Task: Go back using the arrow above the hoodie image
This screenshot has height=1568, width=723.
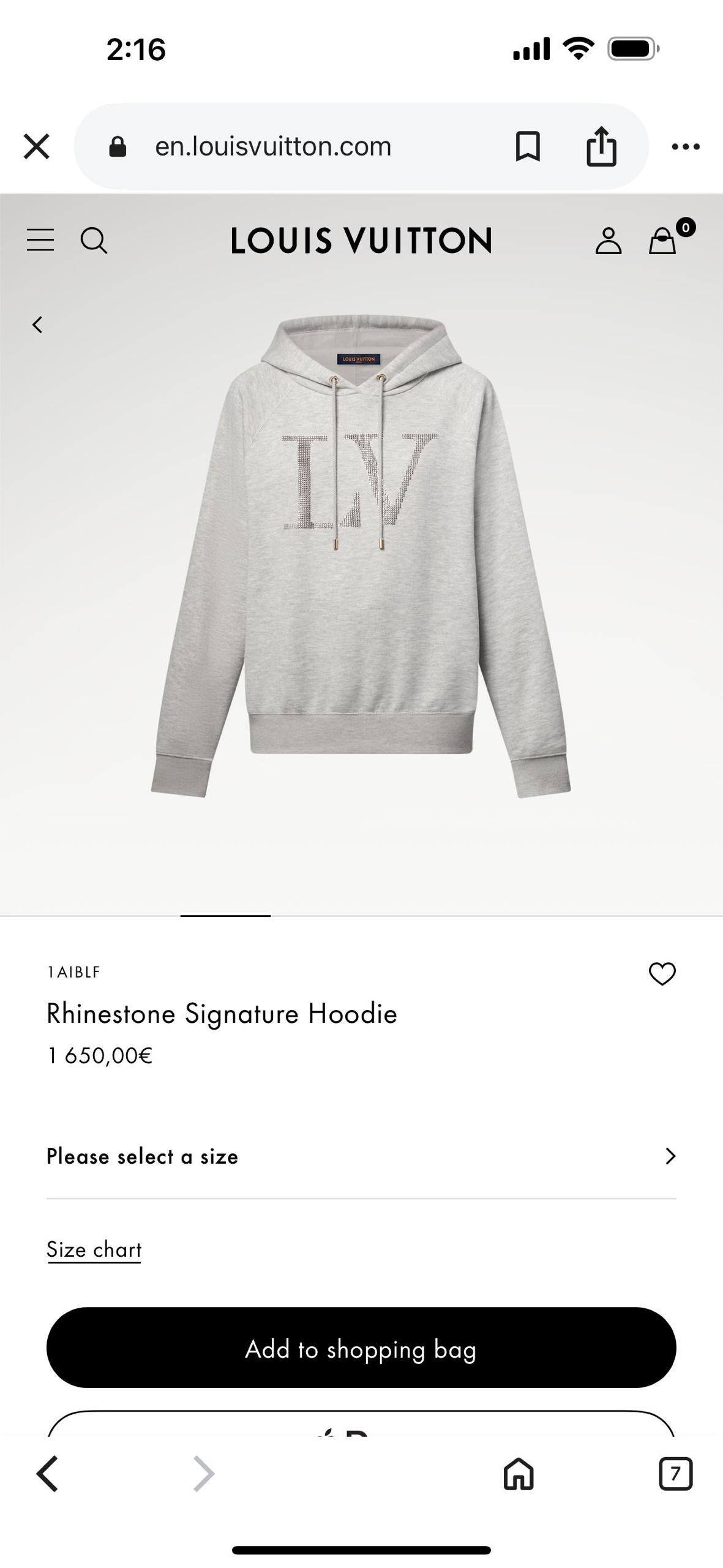Action: coord(38,325)
